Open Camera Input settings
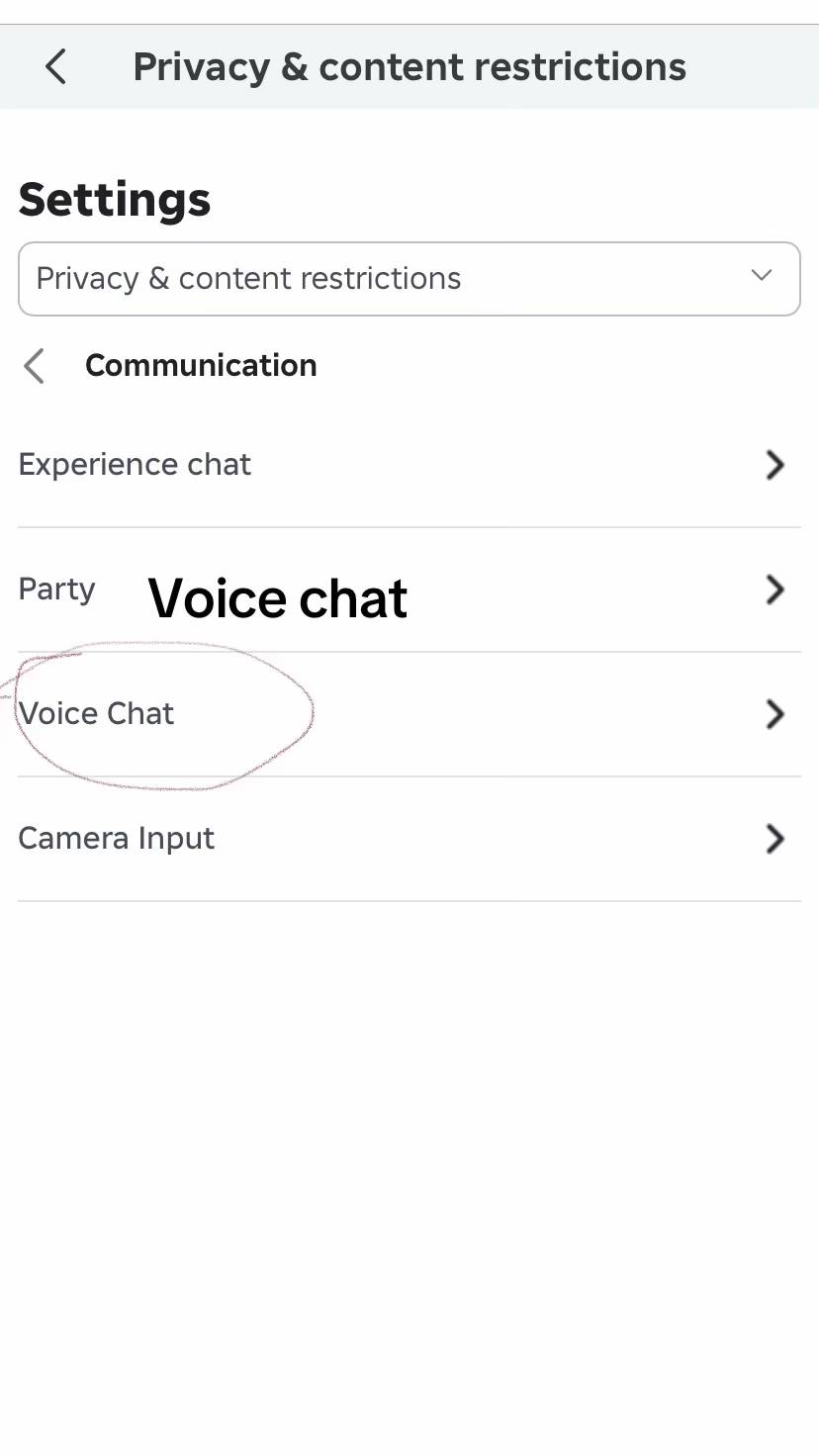This screenshot has height=1456, width=819. click(409, 839)
